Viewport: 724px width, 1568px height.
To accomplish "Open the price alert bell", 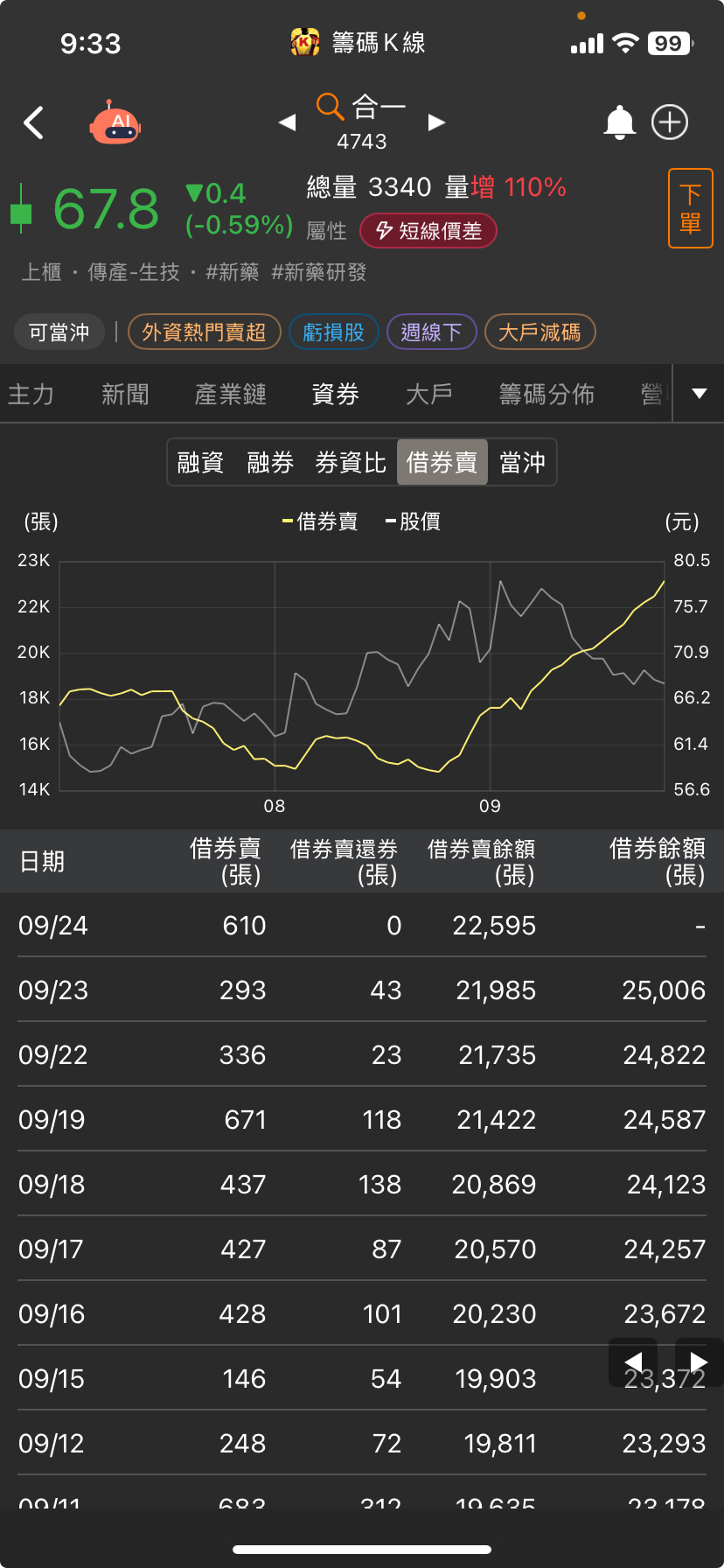I will point(619,122).
